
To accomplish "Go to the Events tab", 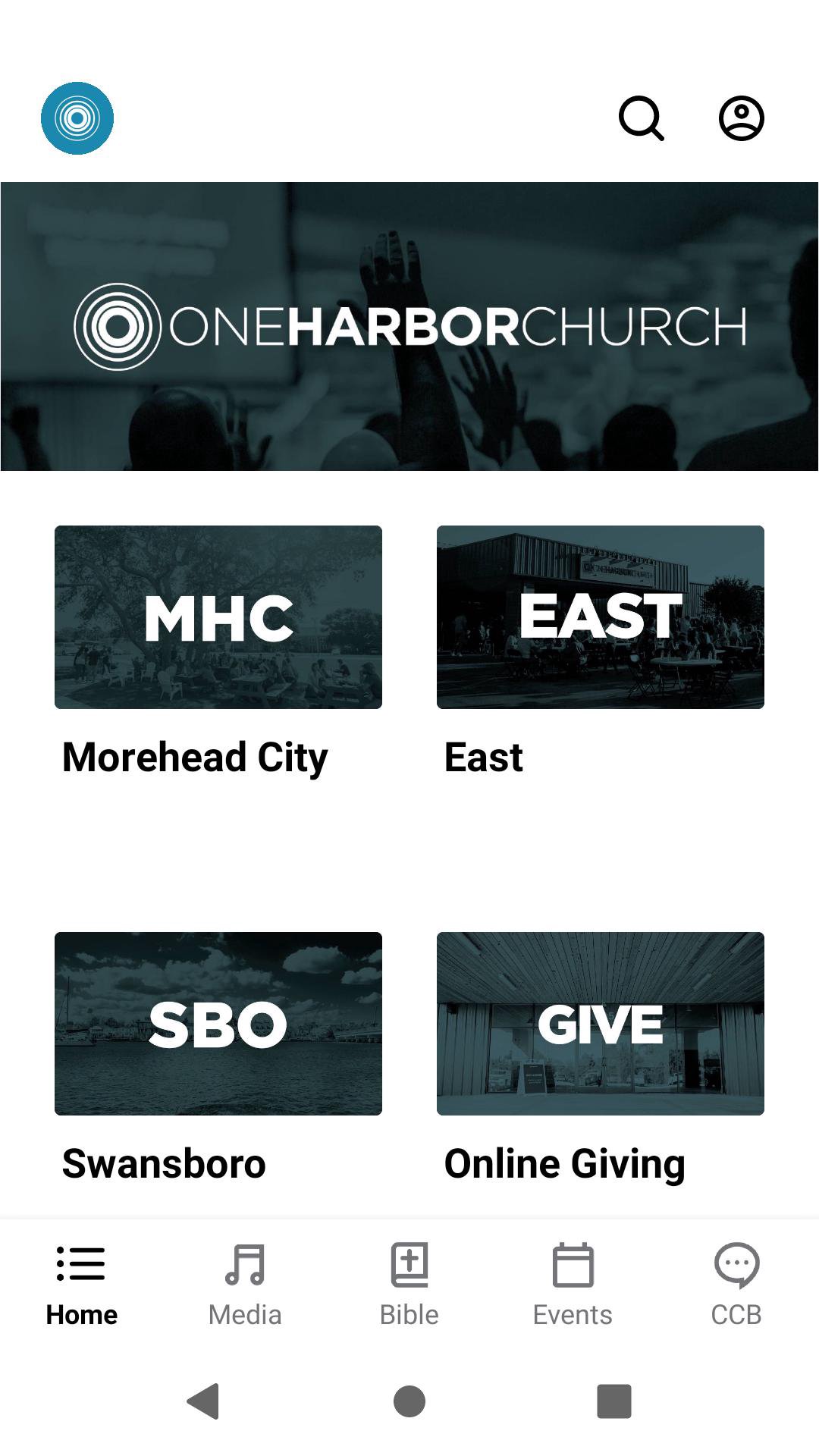I will [573, 1285].
